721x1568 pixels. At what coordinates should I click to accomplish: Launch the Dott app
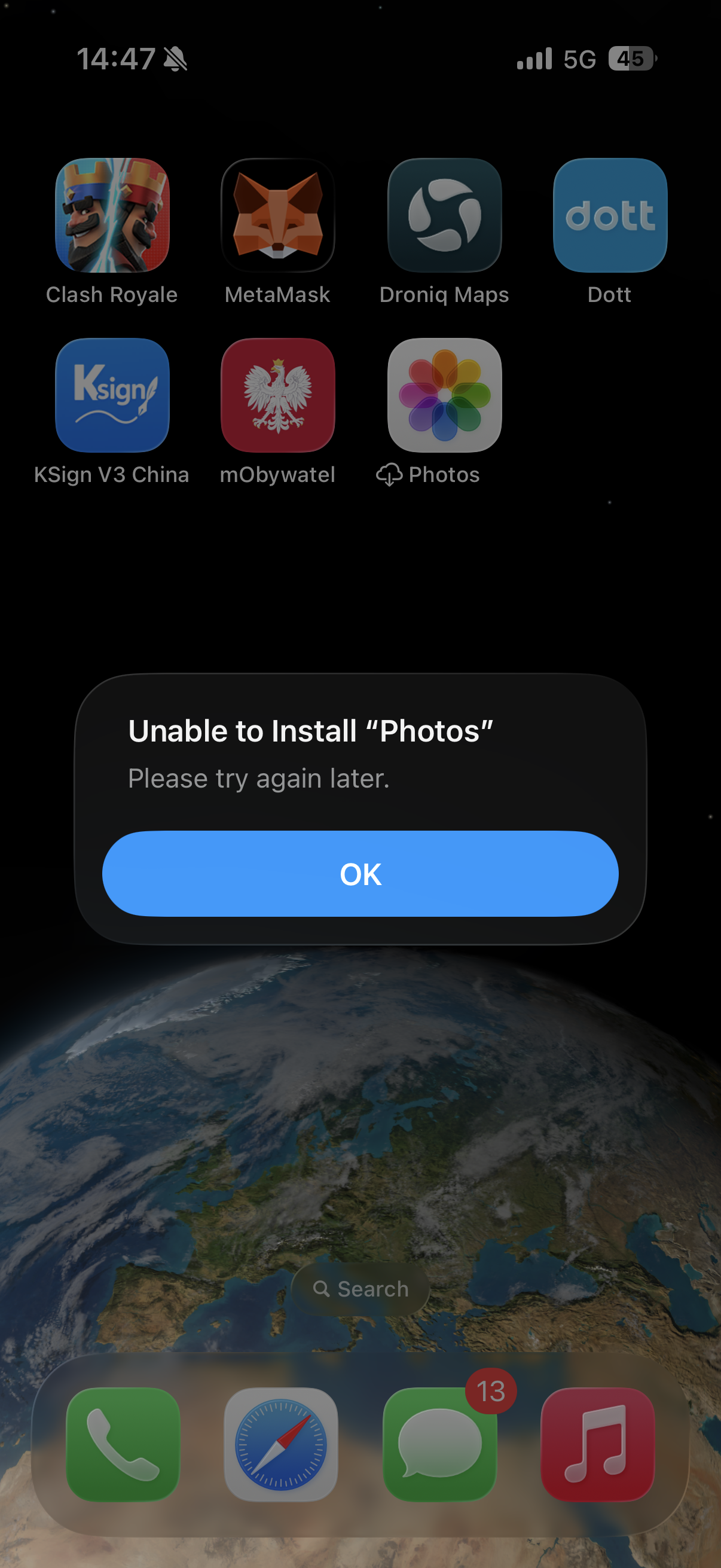[610, 215]
